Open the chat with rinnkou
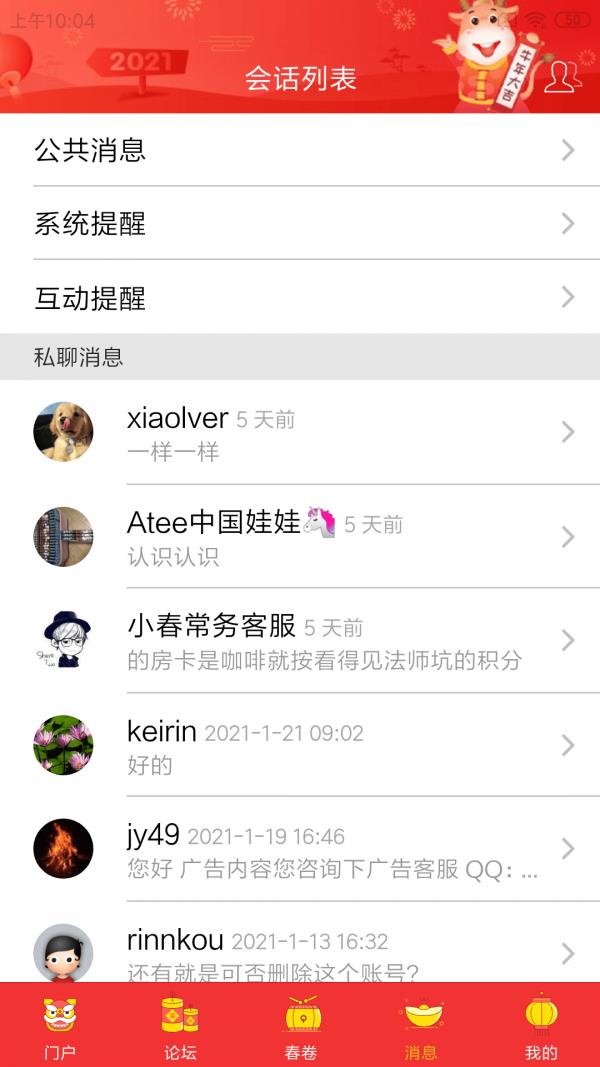600x1067 pixels. tap(300, 942)
